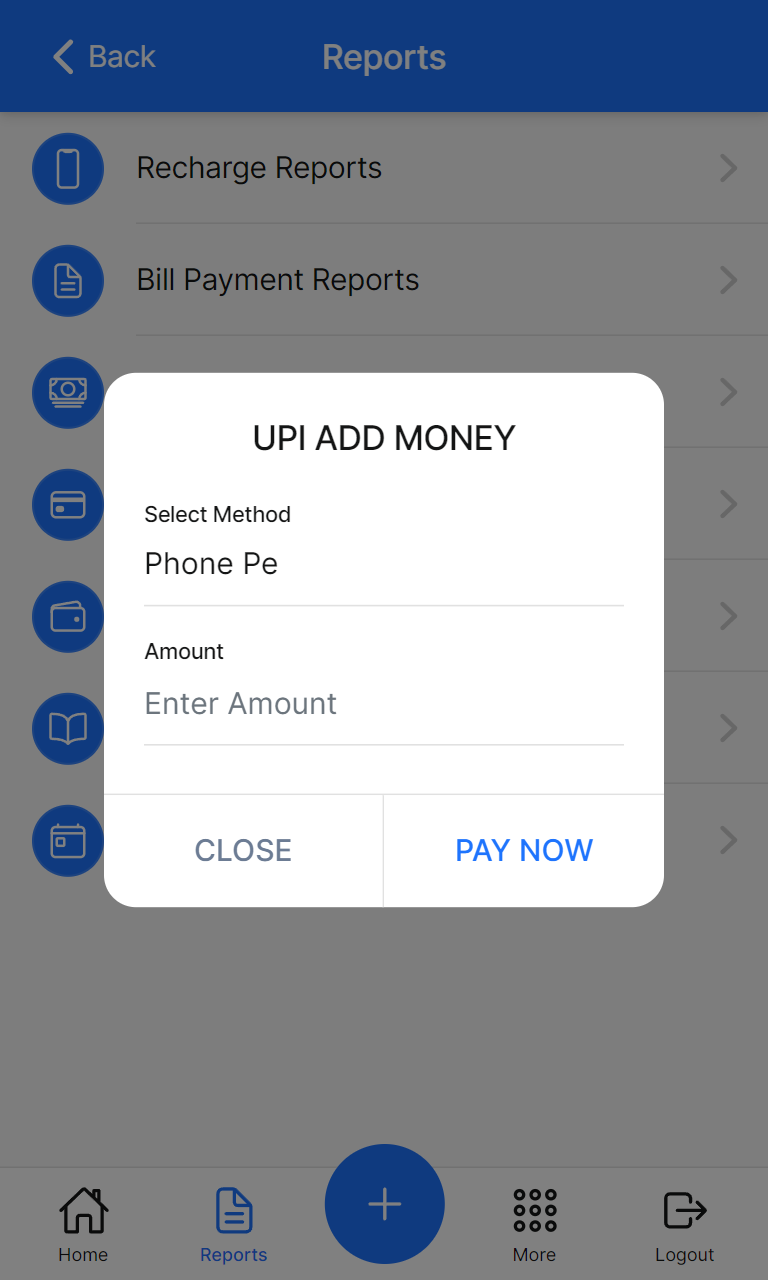Tap the plus floating action button
The height and width of the screenshot is (1280, 768).
click(x=384, y=1205)
